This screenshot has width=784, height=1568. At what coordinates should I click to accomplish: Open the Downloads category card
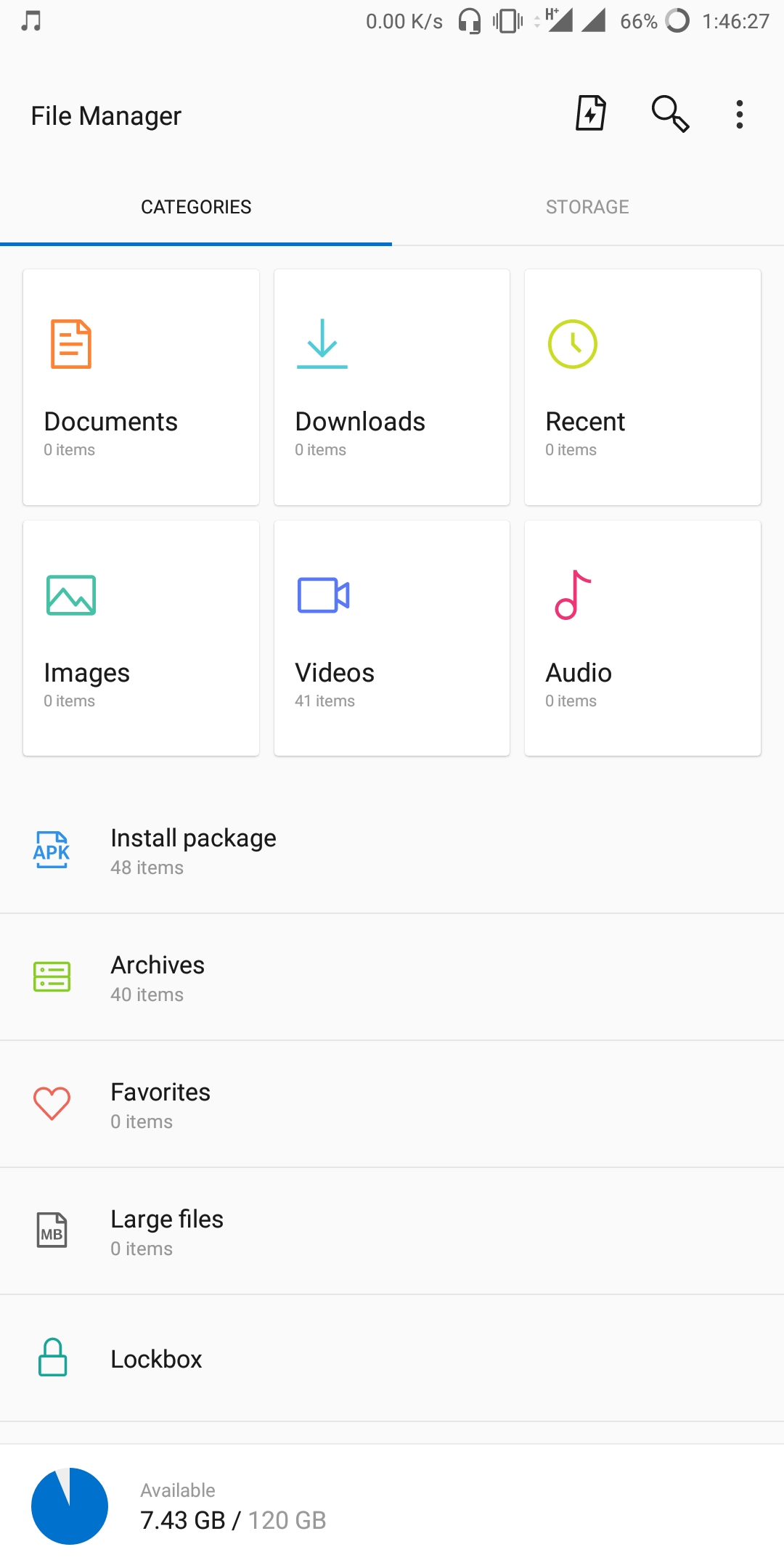392,387
